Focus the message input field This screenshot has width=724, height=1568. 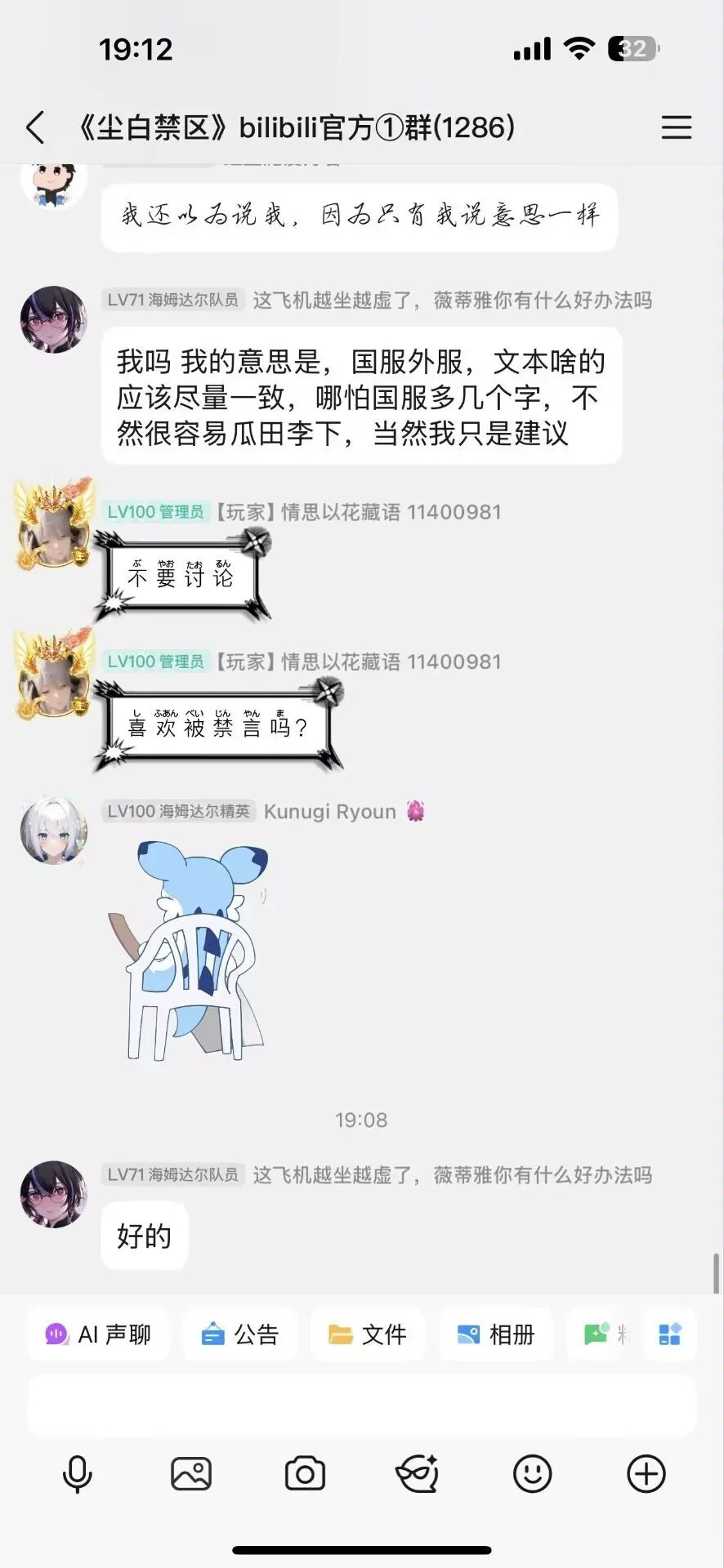pyautogui.click(x=361, y=1405)
